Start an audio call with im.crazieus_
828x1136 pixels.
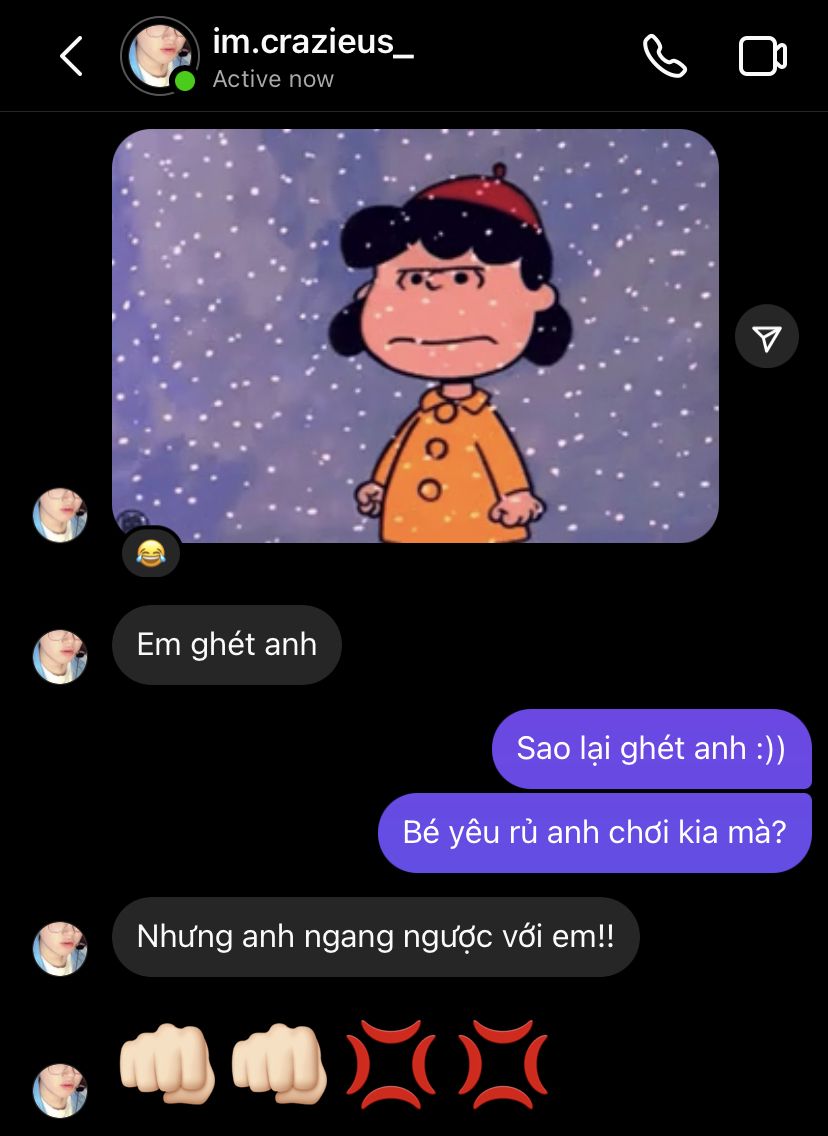(664, 57)
